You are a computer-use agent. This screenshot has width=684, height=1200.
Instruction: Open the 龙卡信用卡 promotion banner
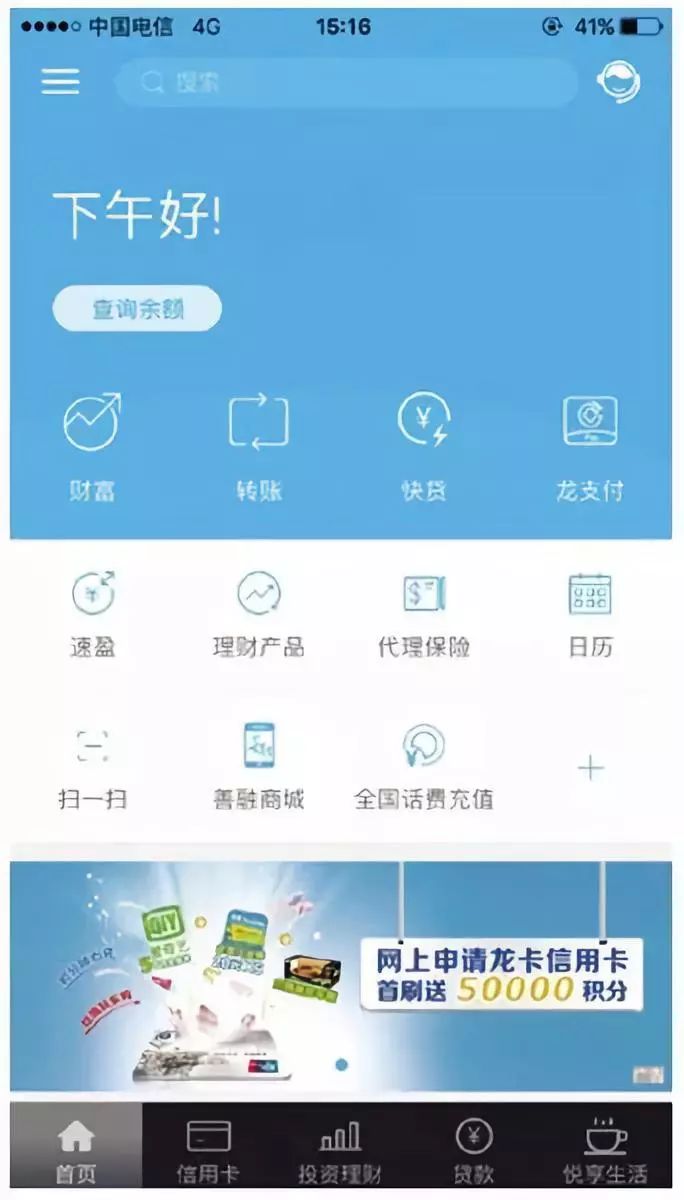click(x=341, y=975)
